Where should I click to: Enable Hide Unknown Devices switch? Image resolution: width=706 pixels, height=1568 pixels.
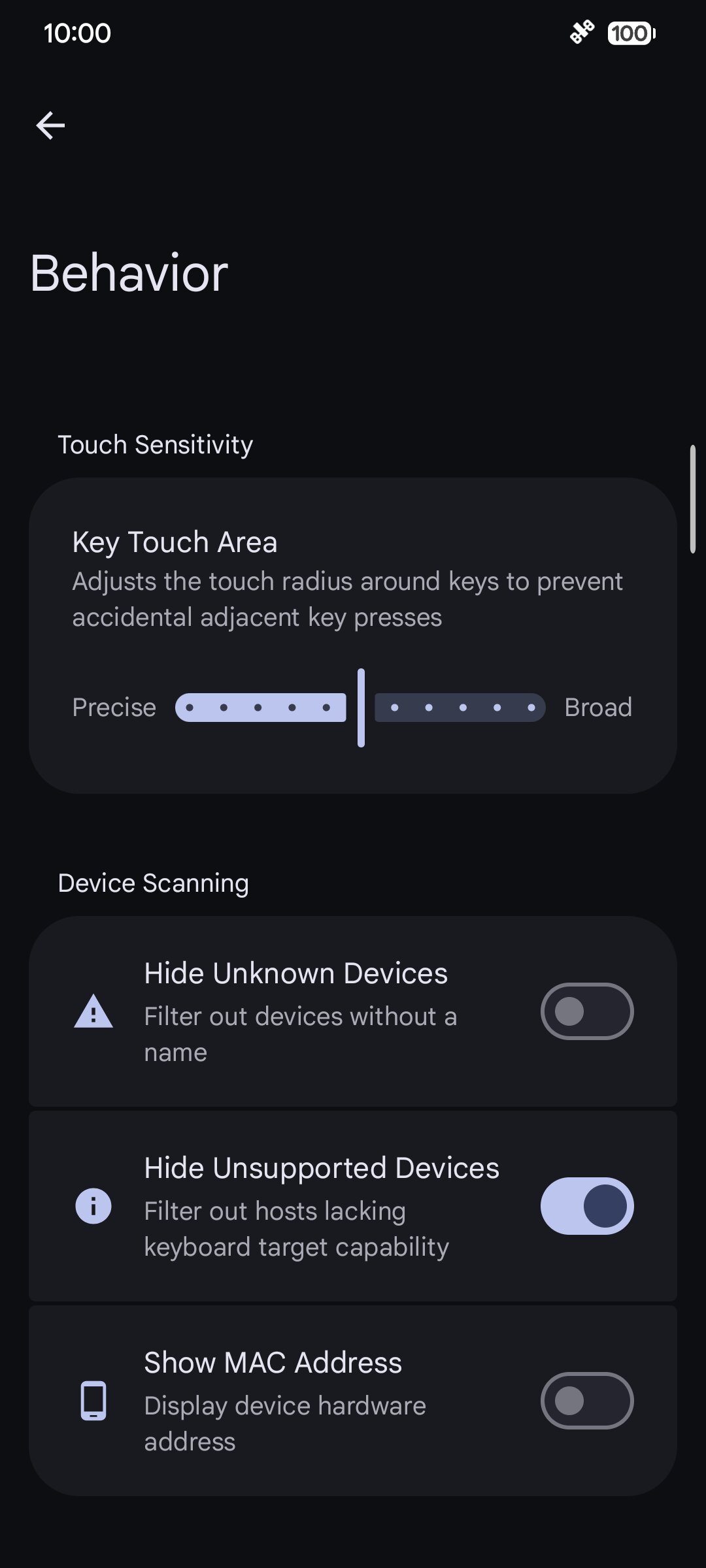click(x=587, y=1011)
